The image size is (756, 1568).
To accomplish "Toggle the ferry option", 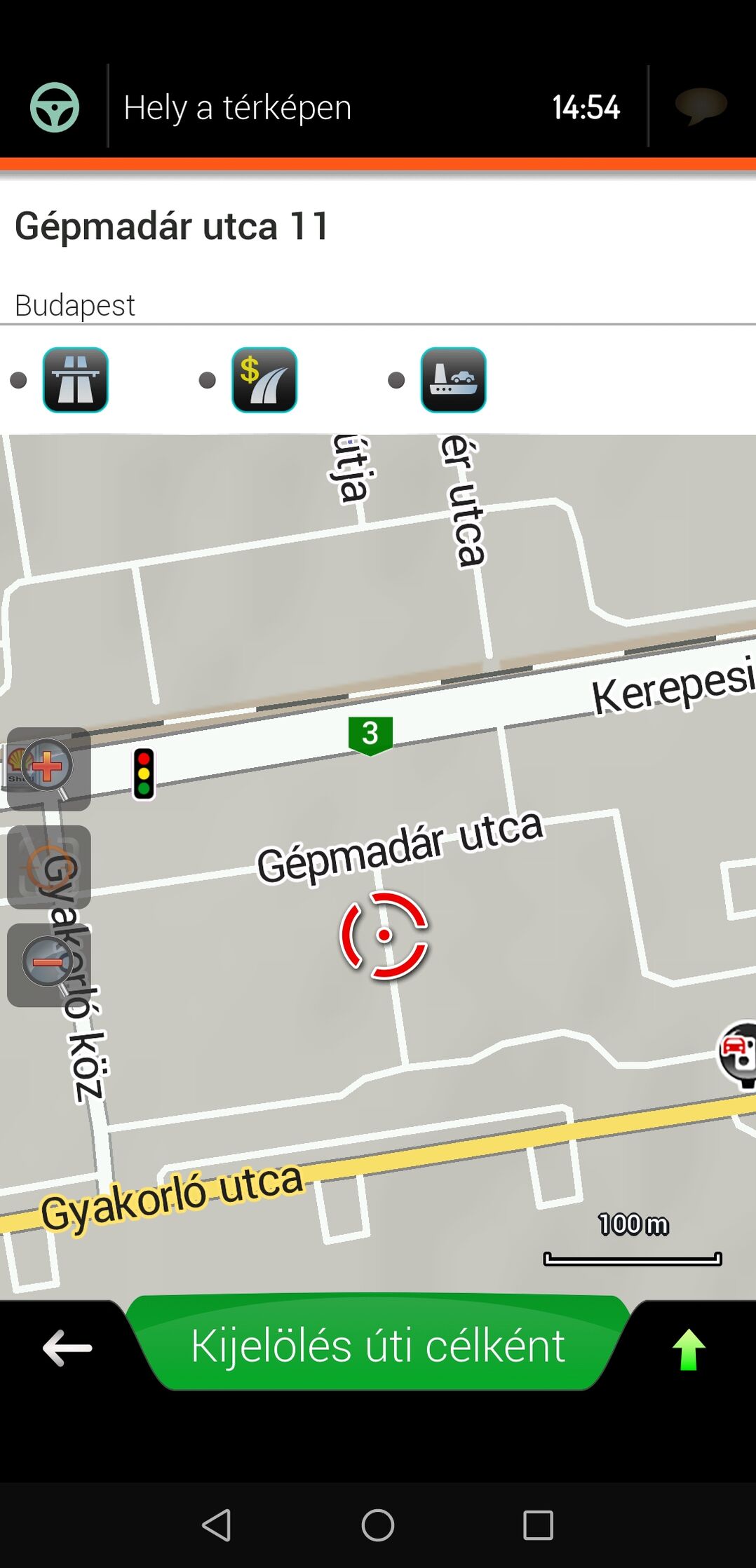I will click(x=453, y=379).
